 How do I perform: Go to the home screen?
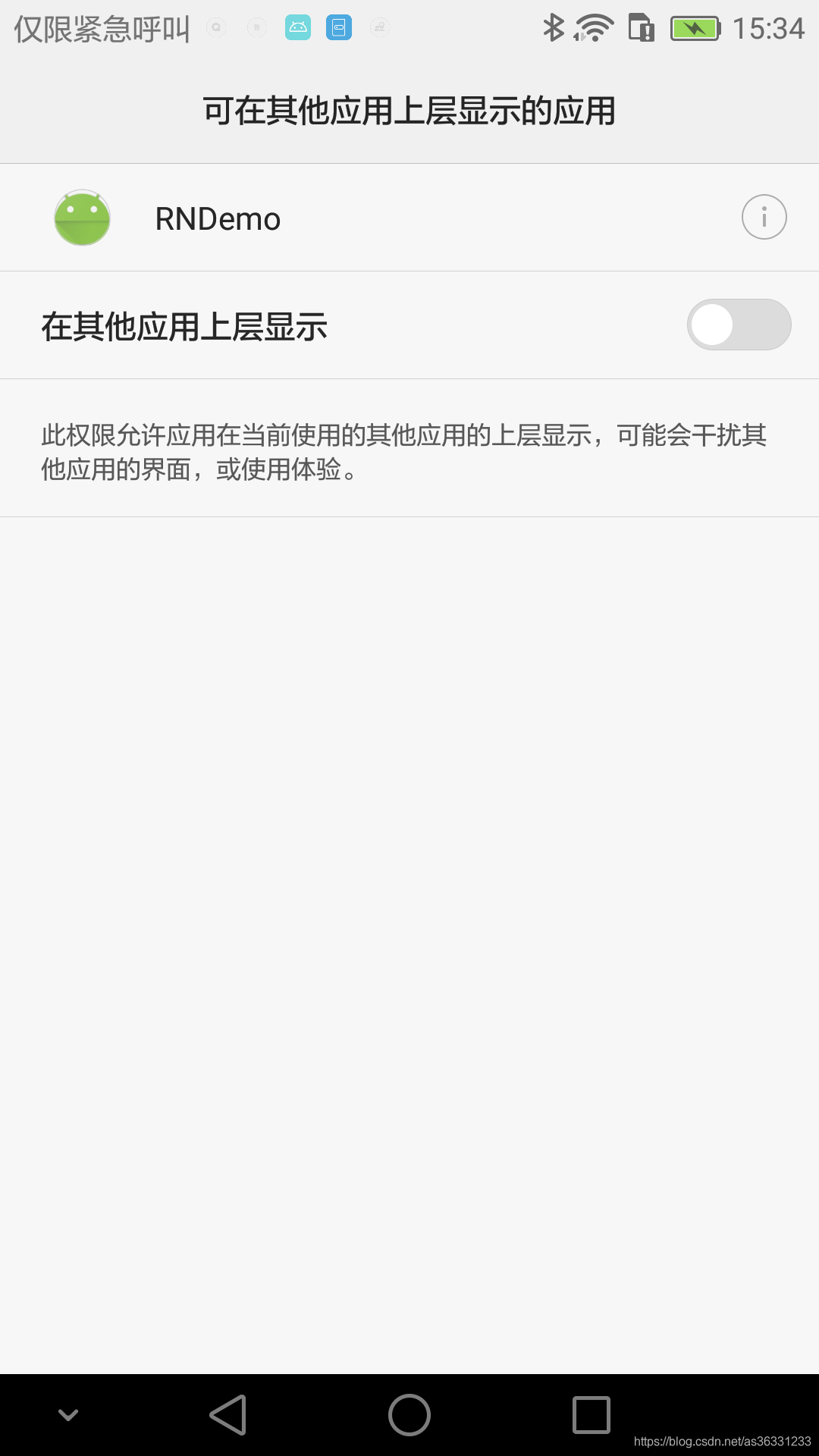click(409, 1415)
